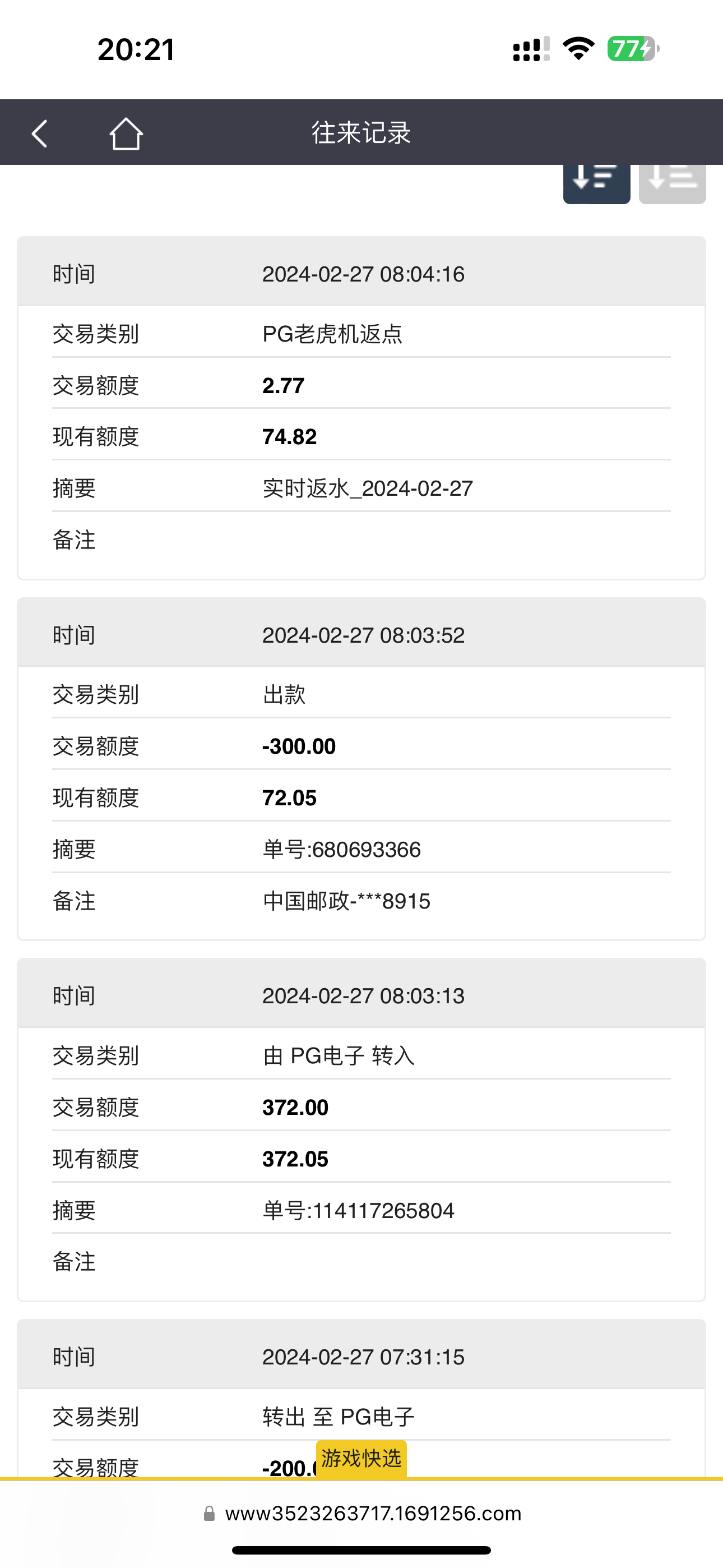Open the home page via house icon
This screenshot has height=1568, width=723.
tap(127, 133)
